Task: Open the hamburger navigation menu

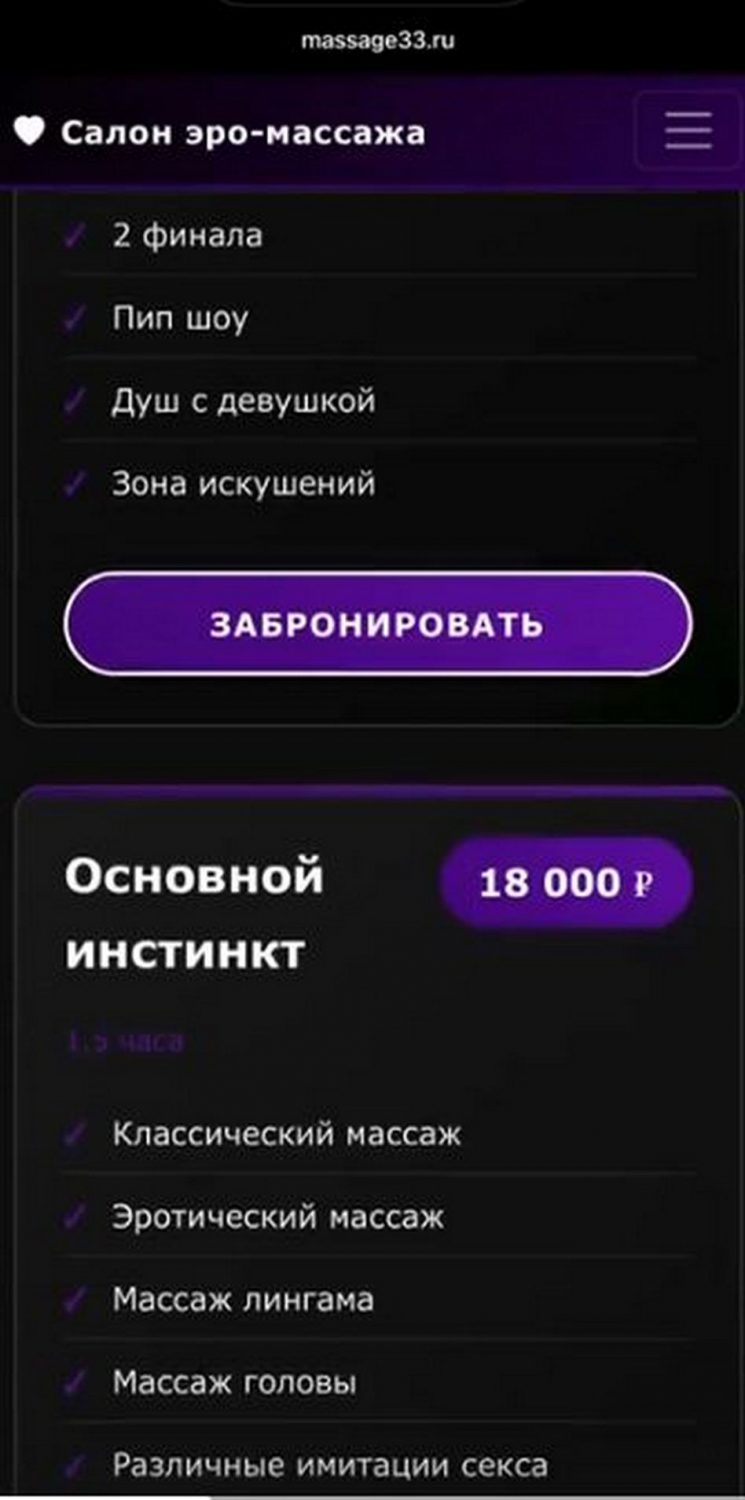Action: click(688, 131)
